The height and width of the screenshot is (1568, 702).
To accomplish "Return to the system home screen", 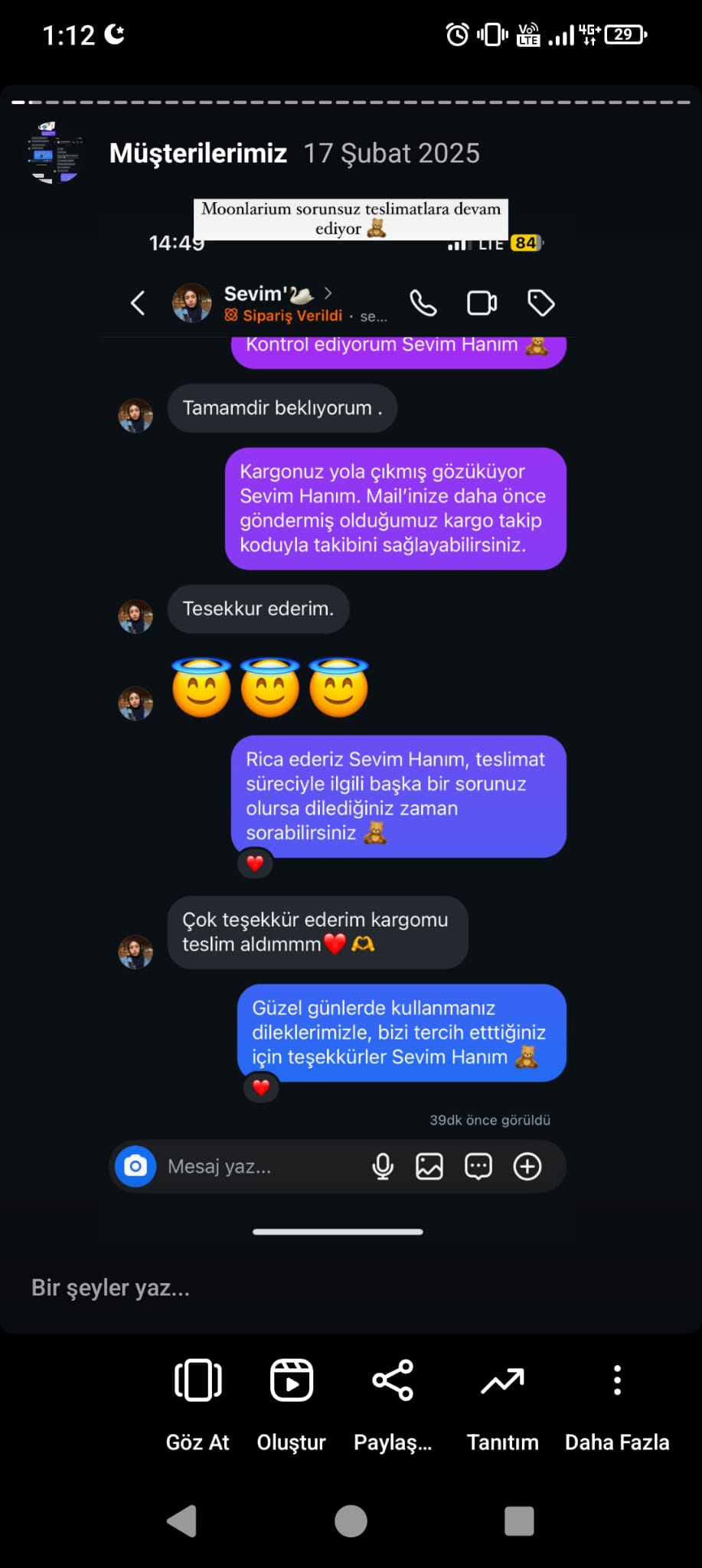I will tap(351, 1521).
